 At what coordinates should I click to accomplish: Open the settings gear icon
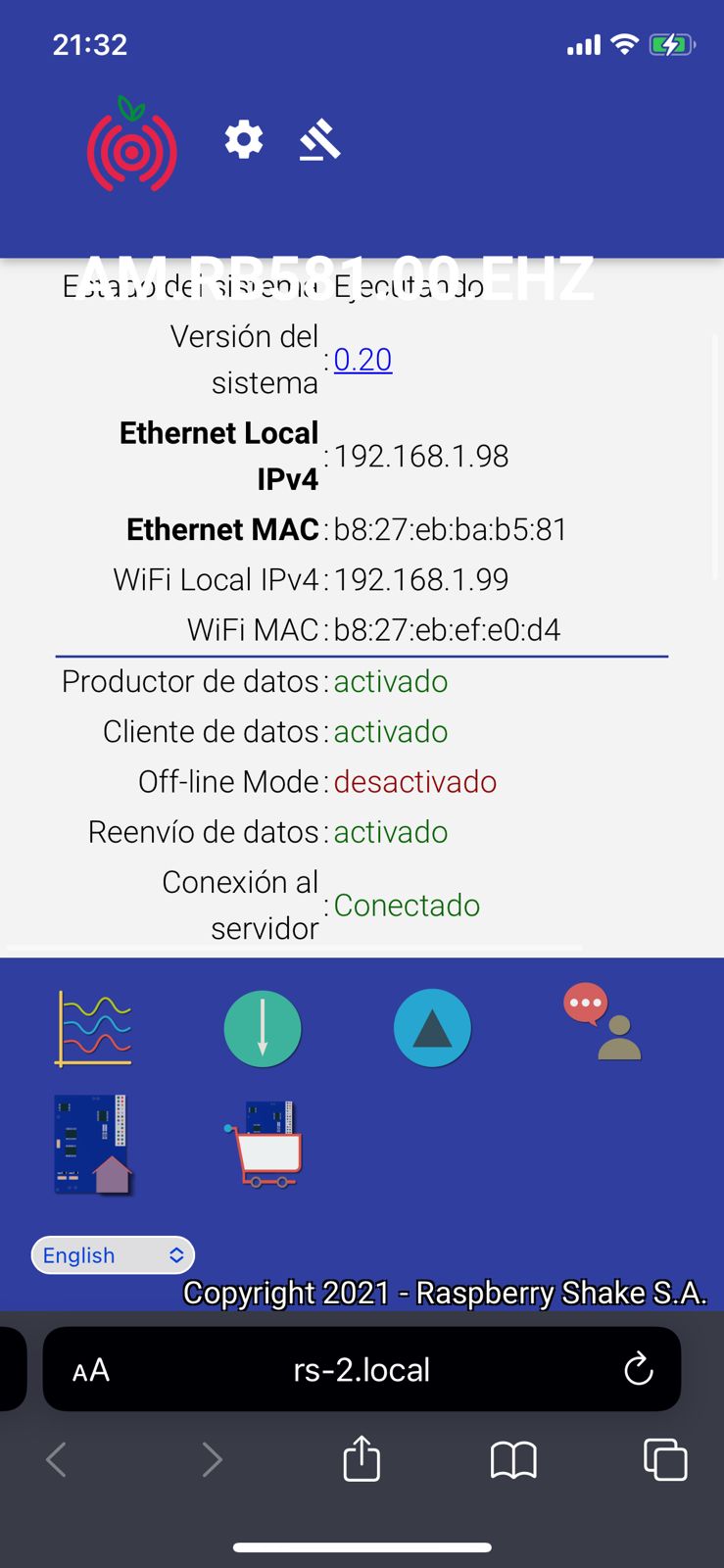pyautogui.click(x=244, y=139)
